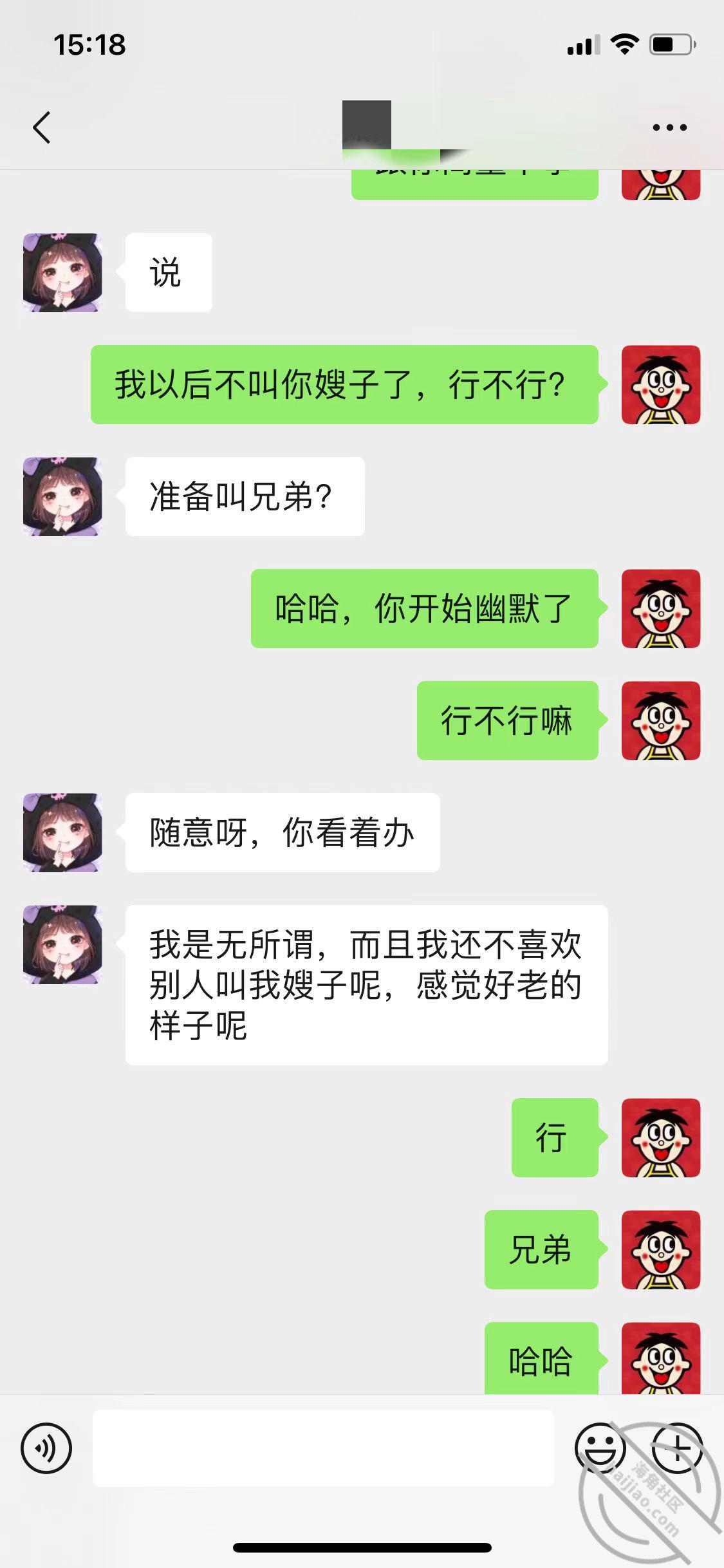The height and width of the screenshot is (1568, 724).
Task: Go back to the chat list
Action: coord(42,127)
